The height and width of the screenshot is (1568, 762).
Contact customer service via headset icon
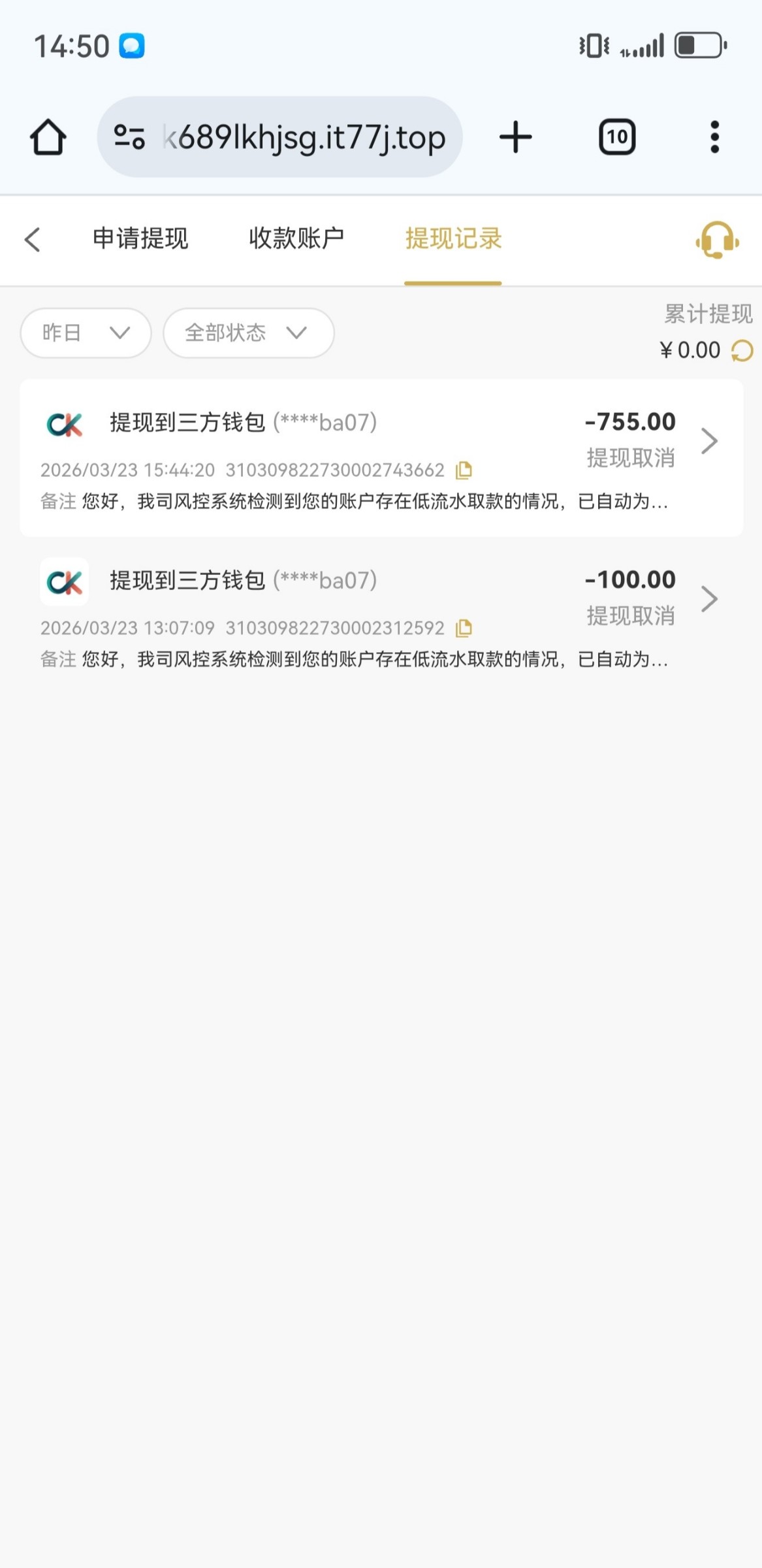coord(717,240)
